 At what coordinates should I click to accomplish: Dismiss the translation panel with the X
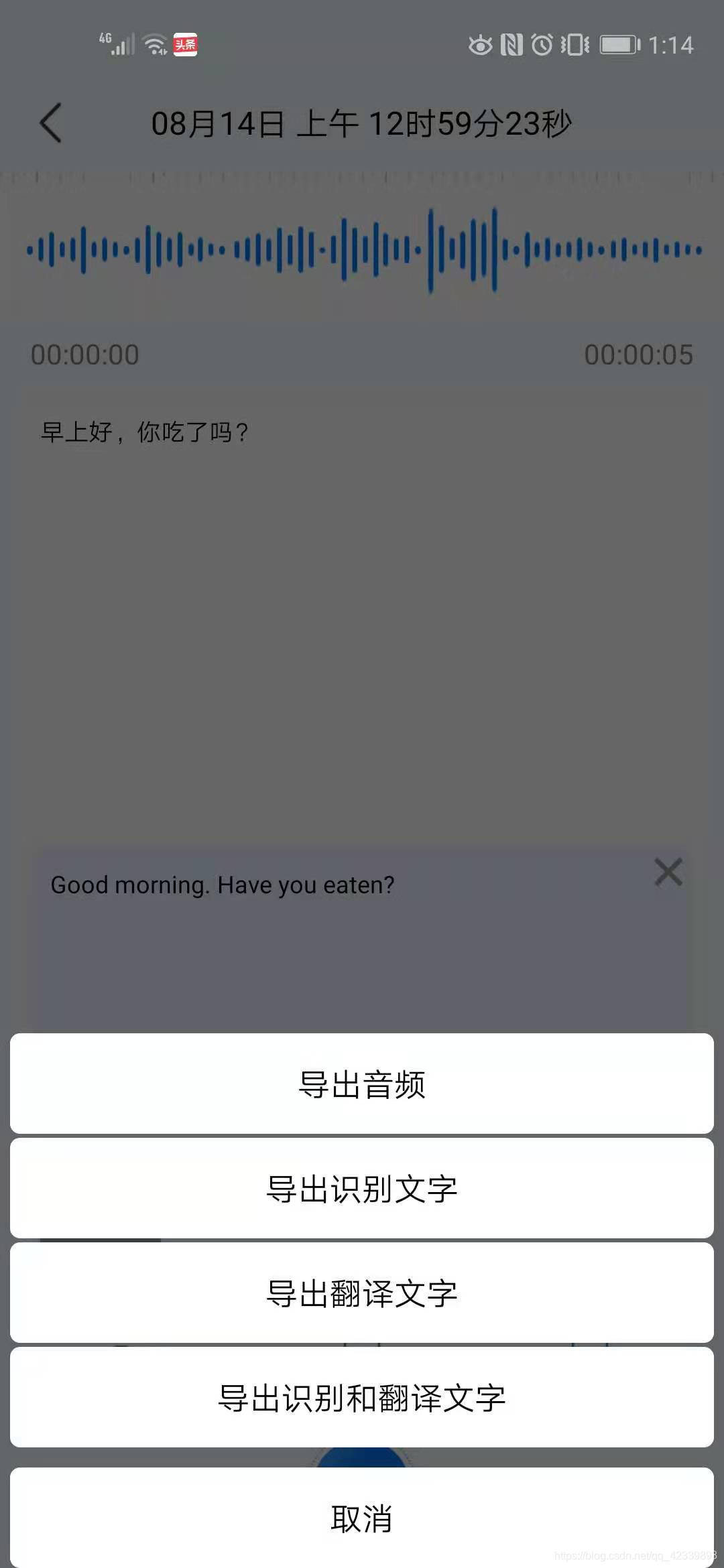(x=668, y=872)
